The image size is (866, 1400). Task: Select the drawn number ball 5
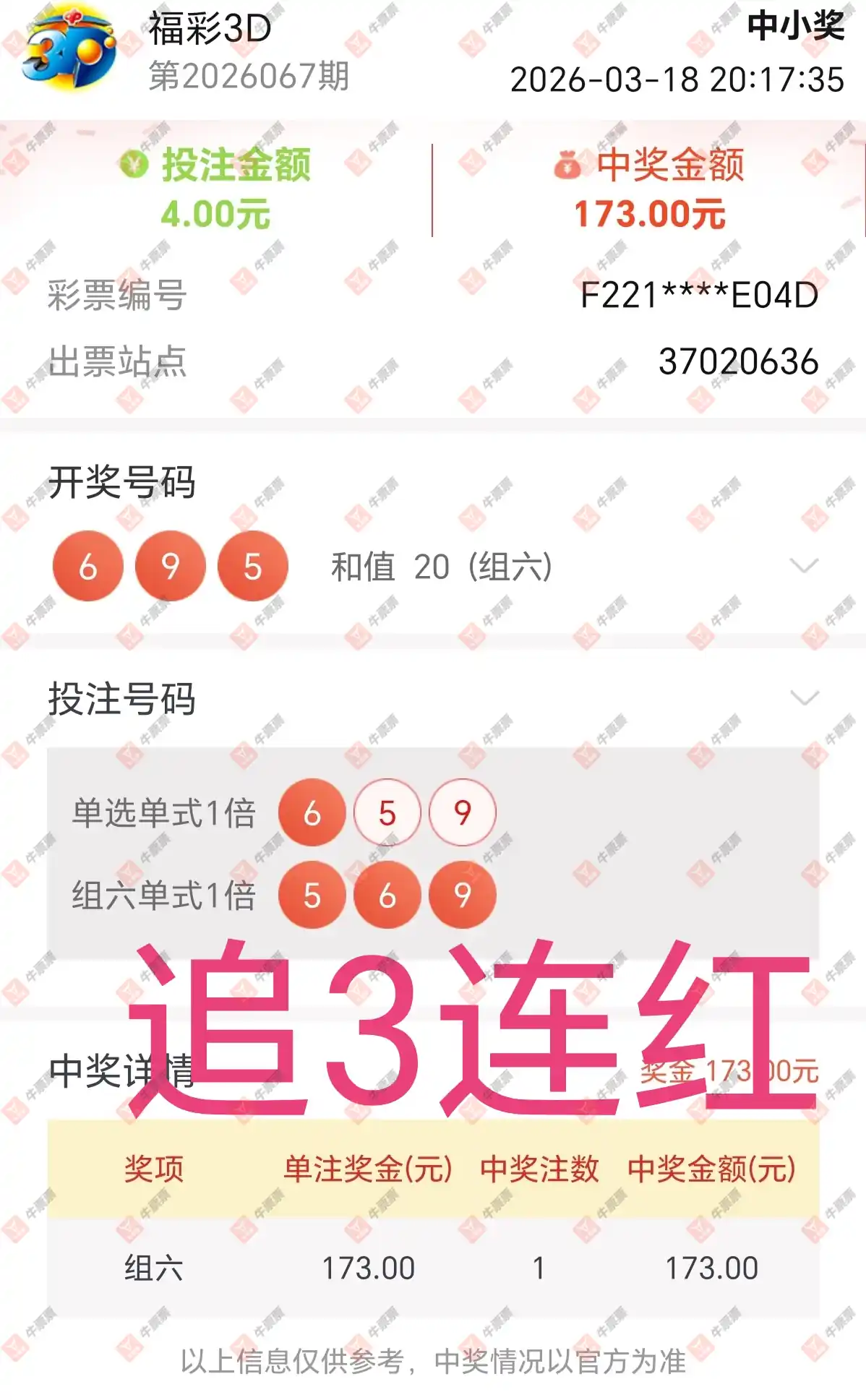[253, 568]
